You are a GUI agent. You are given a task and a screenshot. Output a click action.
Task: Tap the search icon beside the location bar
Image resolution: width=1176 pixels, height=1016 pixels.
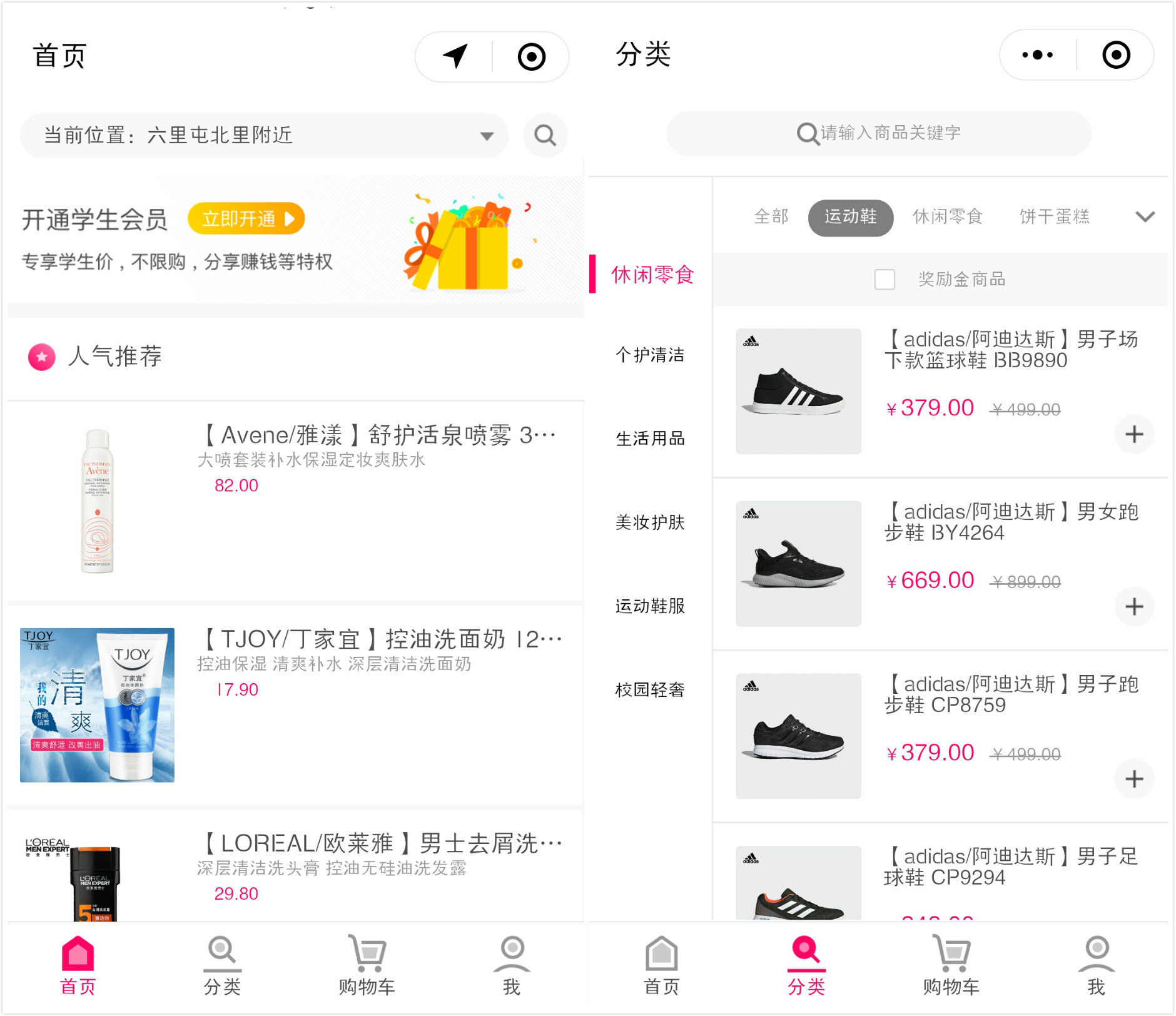coord(545,135)
